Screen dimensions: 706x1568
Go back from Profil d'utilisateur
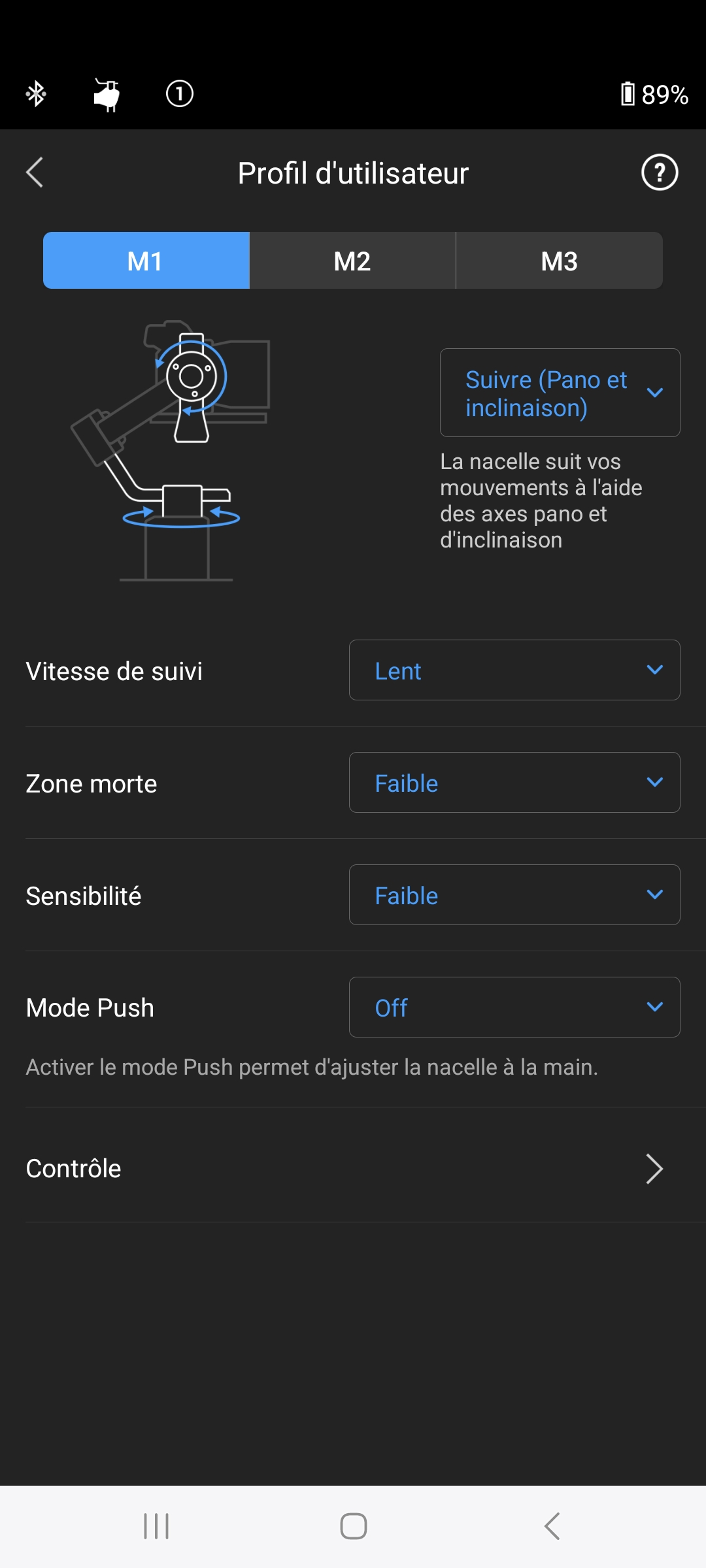(35, 172)
